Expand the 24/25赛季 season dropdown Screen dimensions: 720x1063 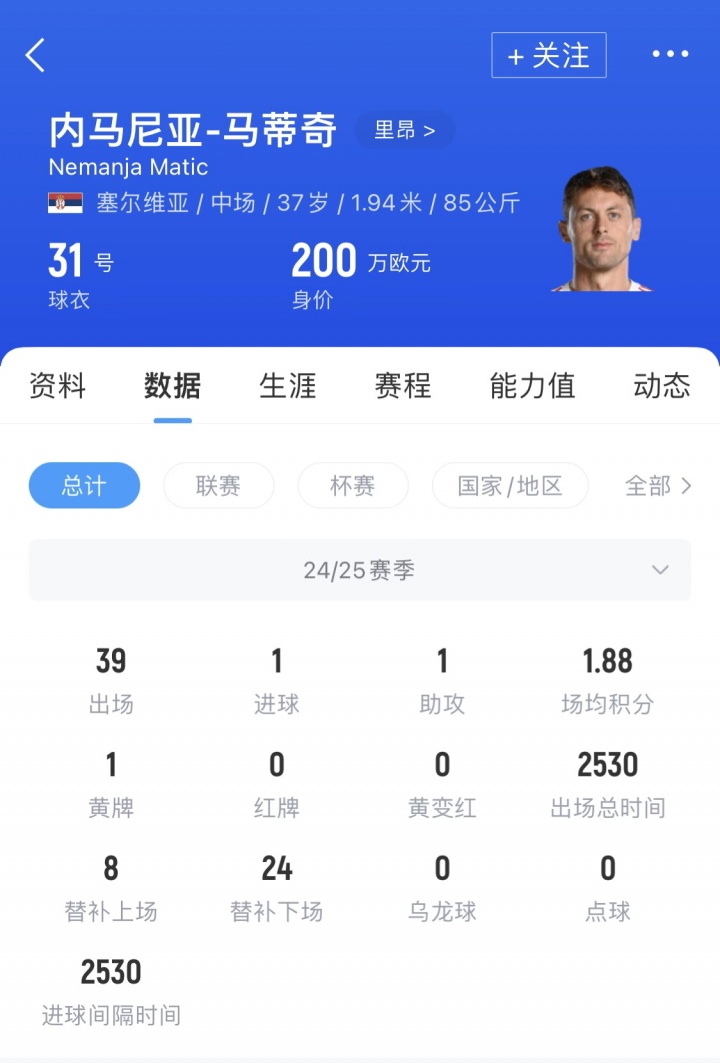coord(360,569)
